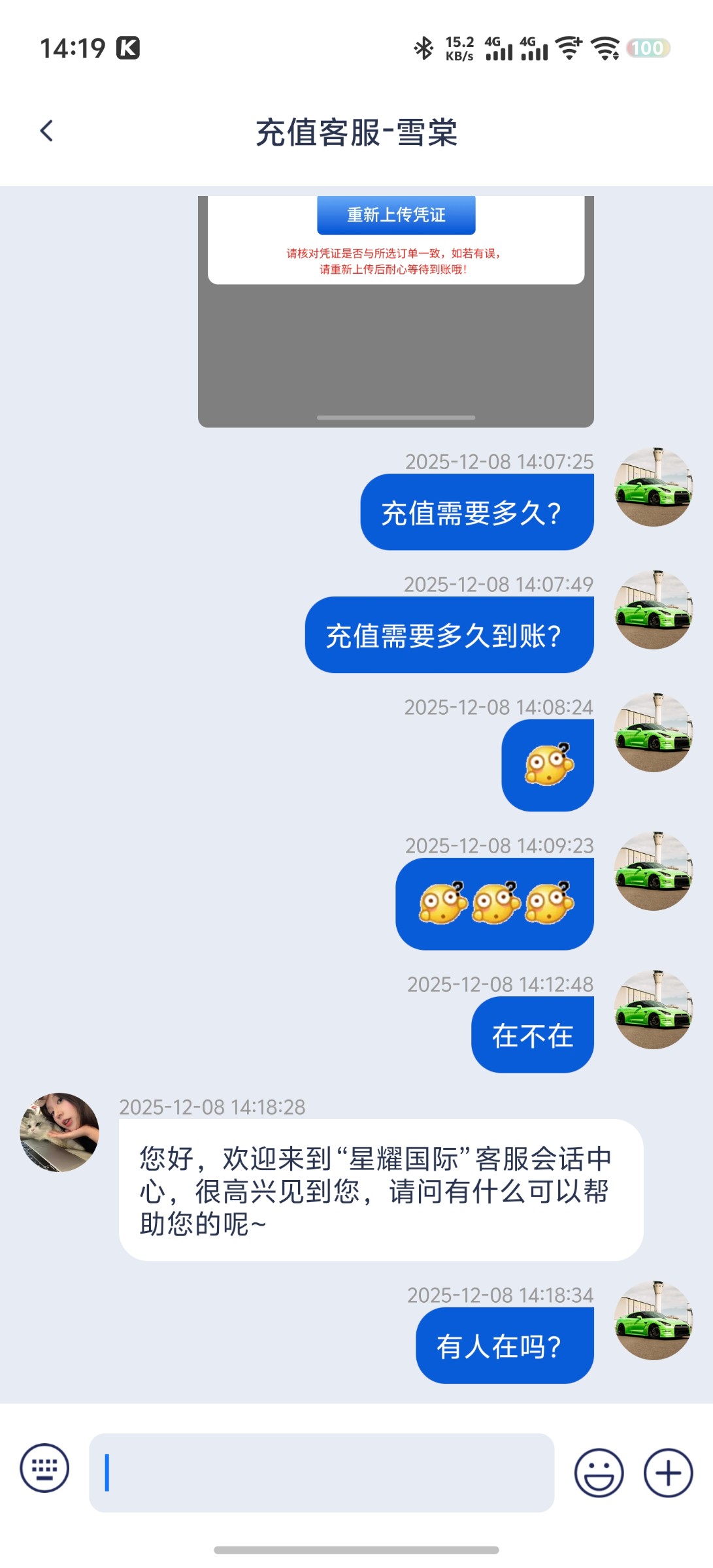Focus the message text input field
Image resolution: width=713 pixels, height=1568 pixels.
(322, 1473)
